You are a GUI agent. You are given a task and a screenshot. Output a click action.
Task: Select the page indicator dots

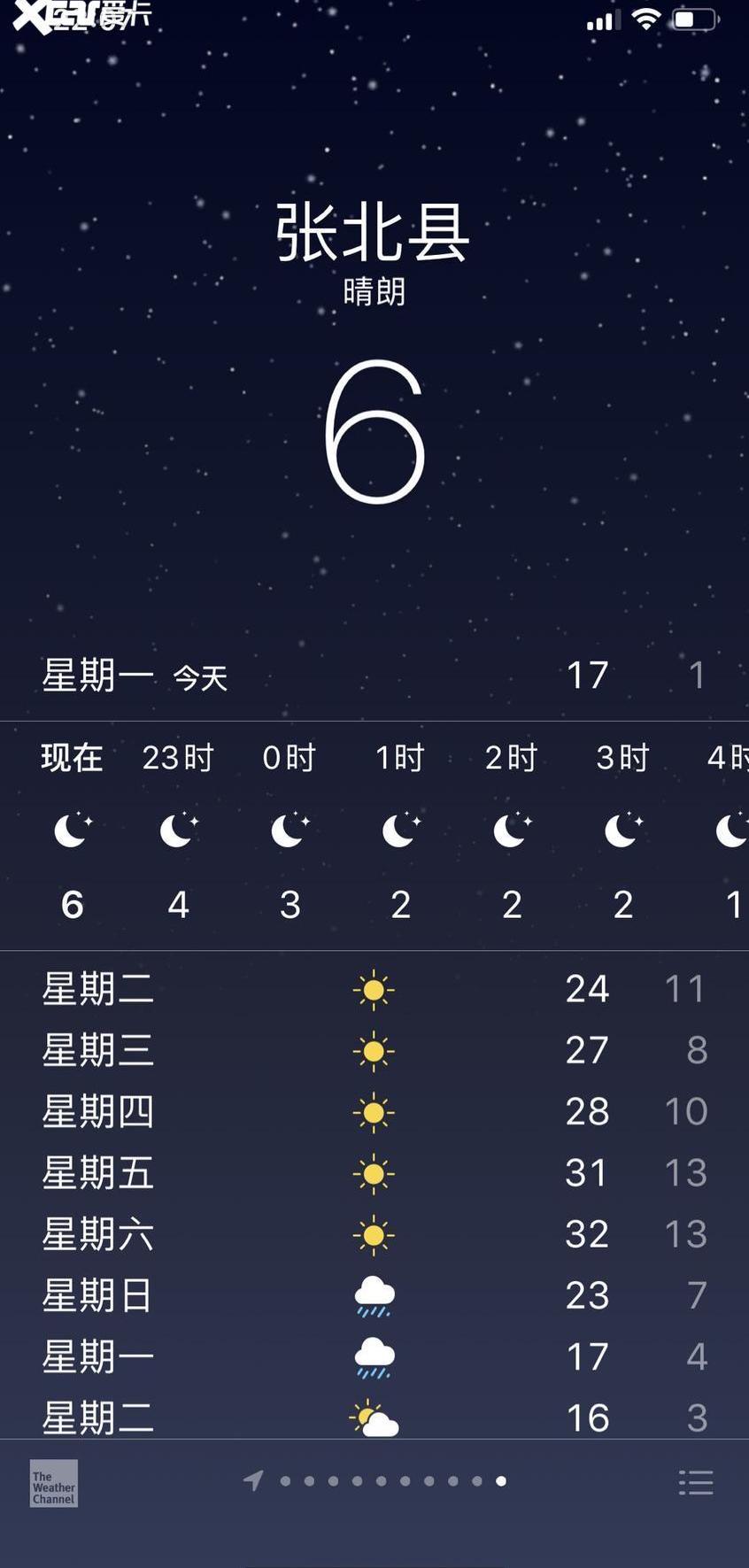376,1480
